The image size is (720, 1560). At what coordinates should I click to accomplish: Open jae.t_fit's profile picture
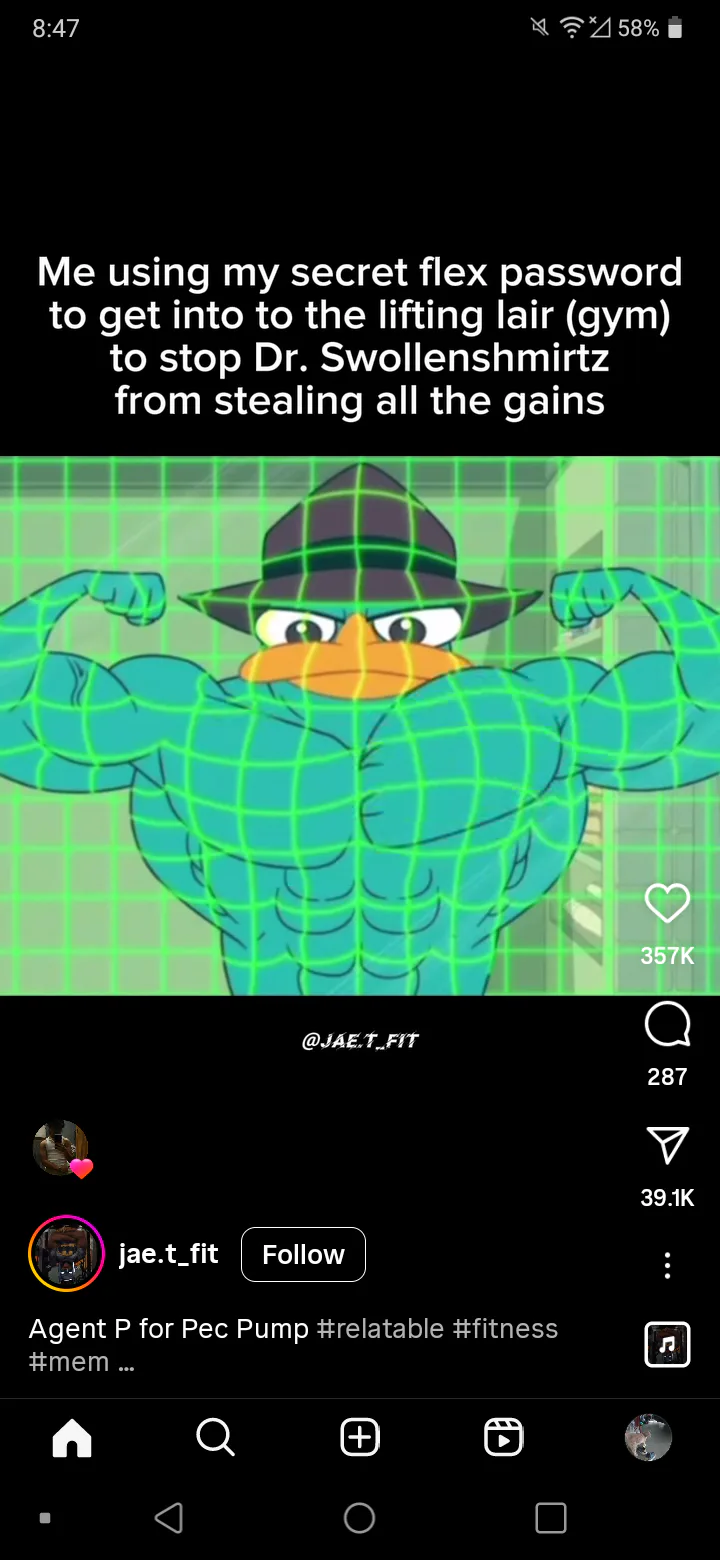coord(66,1254)
